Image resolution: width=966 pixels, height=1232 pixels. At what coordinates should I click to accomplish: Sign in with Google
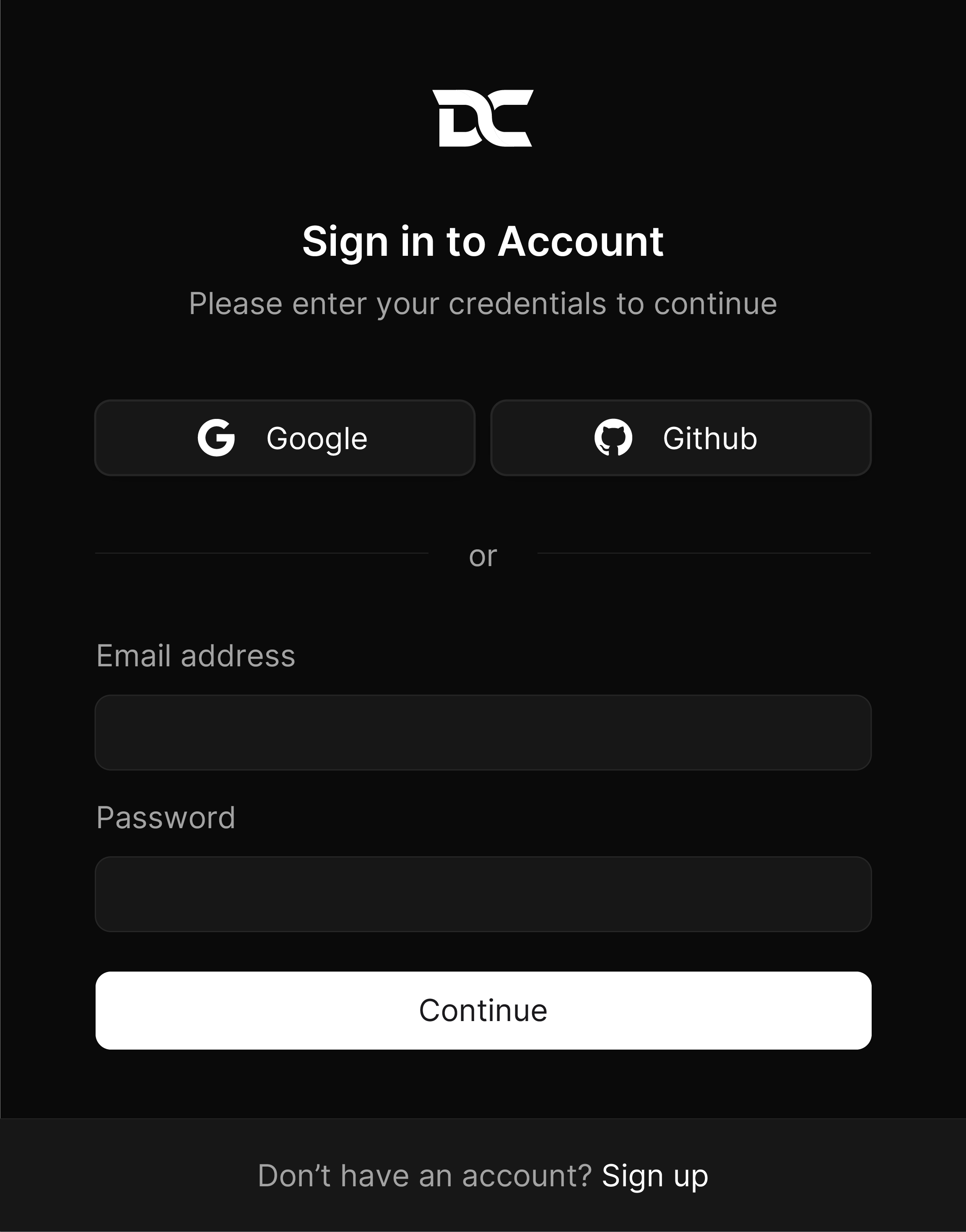tap(285, 438)
